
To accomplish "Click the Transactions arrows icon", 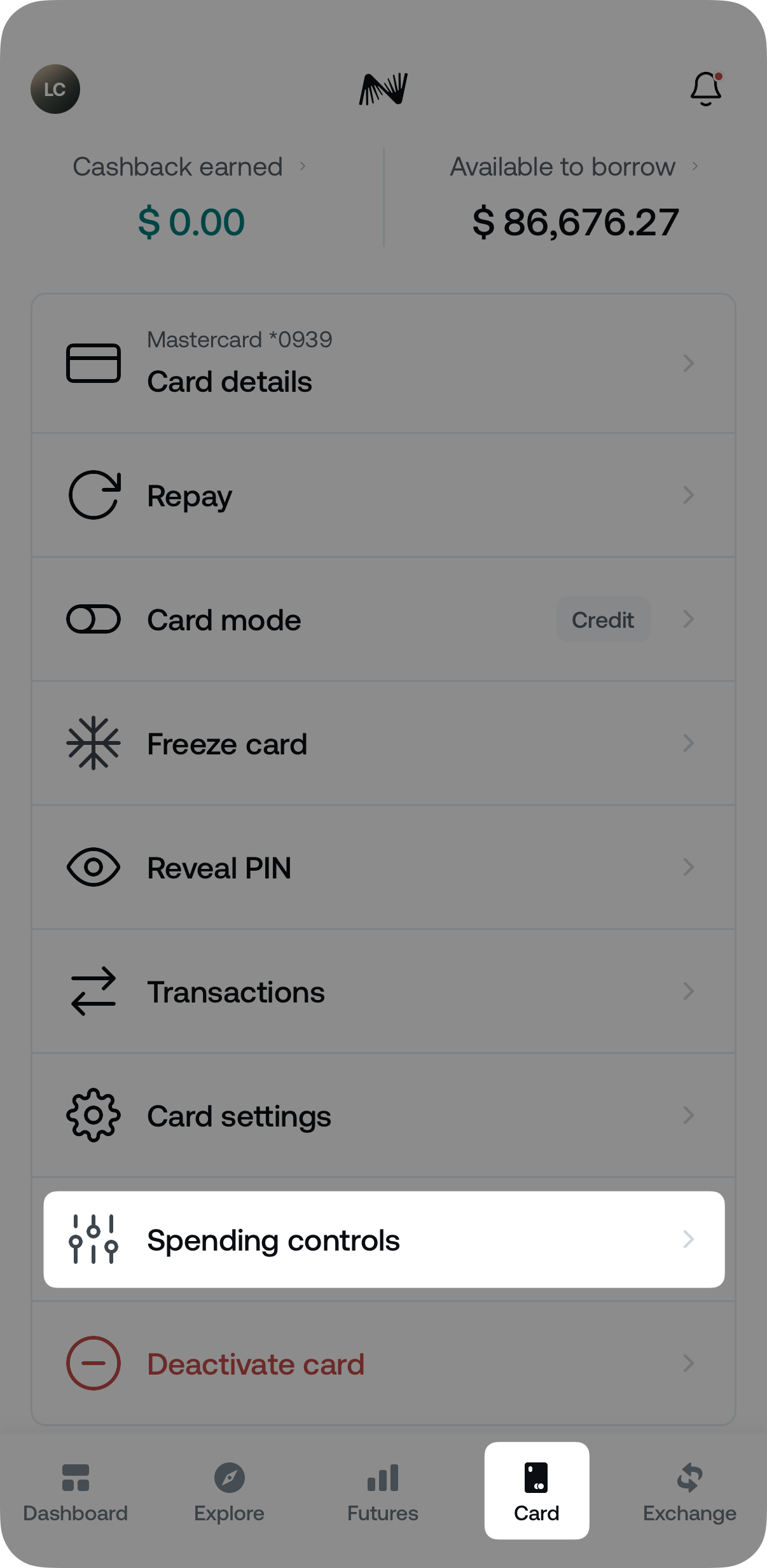I will click(93, 991).
